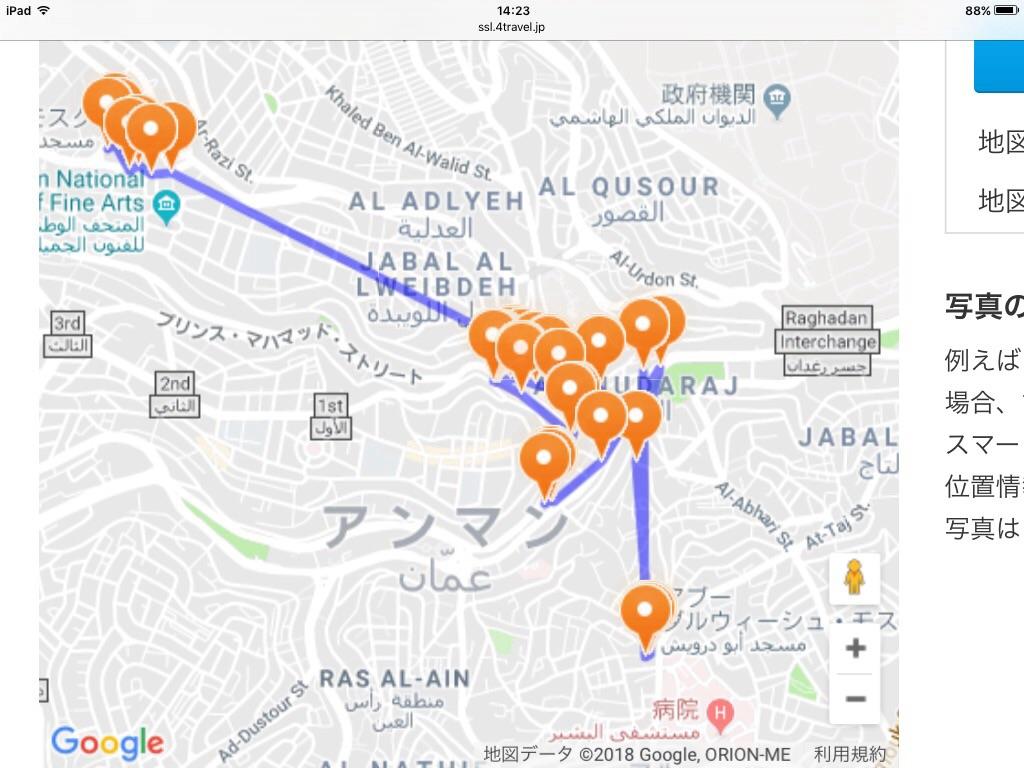
Task: Zoom in on the map
Action: point(855,648)
